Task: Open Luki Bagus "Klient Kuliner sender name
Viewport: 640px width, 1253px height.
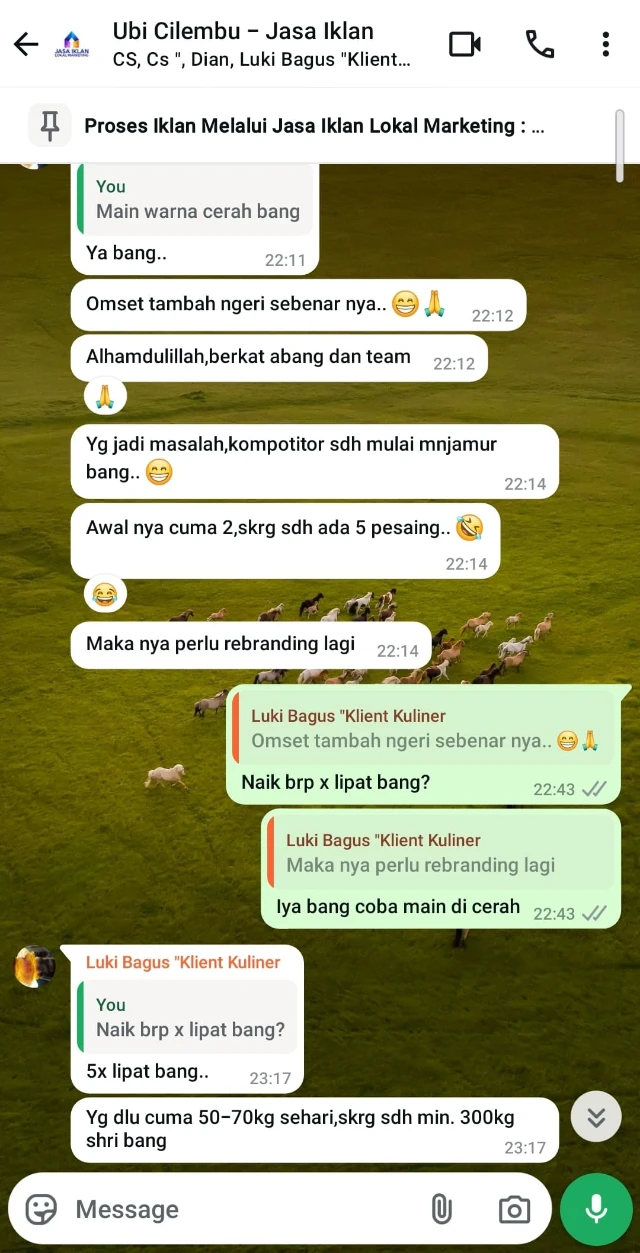Action: pos(182,962)
